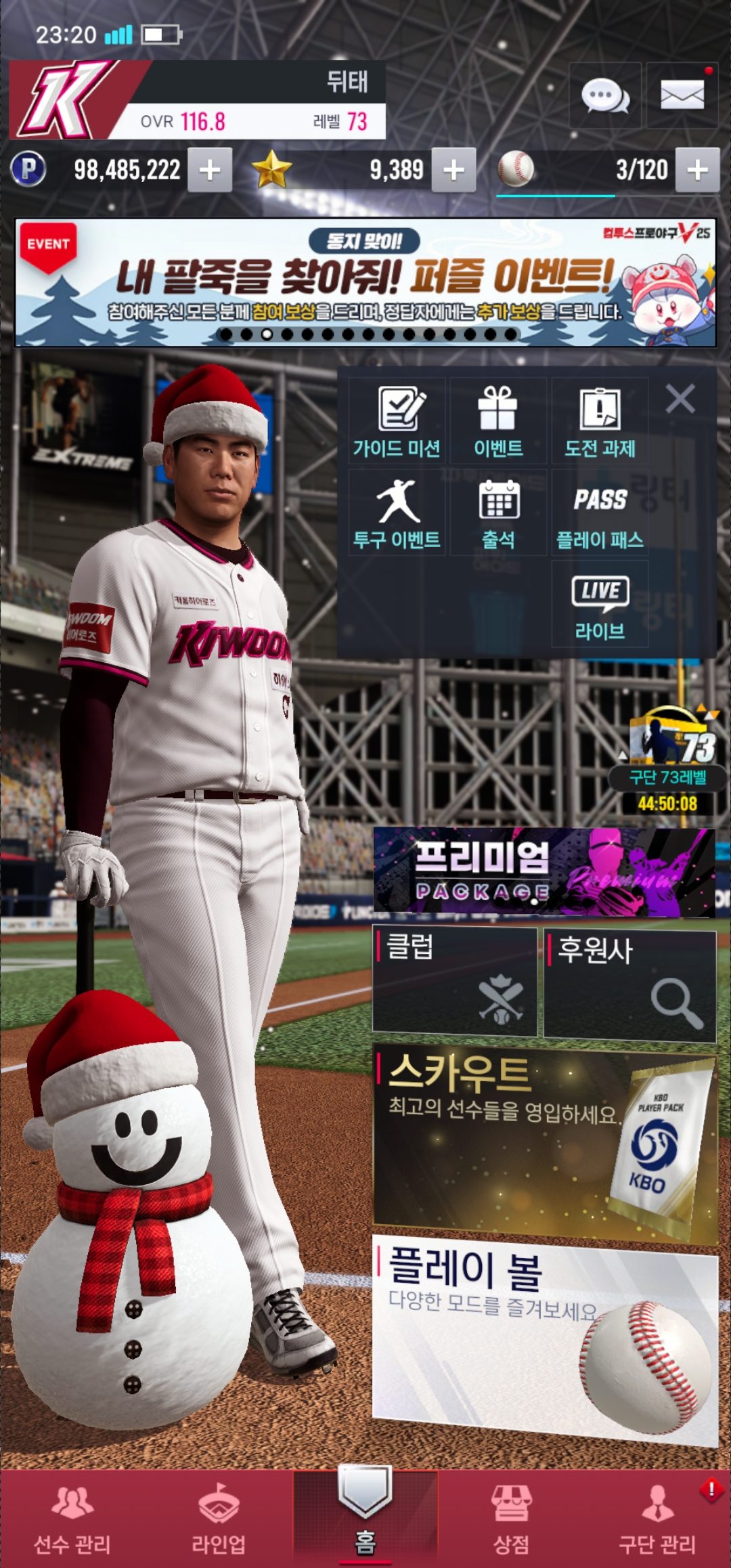Screen dimensions: 731x1568
Task: Open the 프리미엄 PACKAGE banner
Action: coord(544,872)
